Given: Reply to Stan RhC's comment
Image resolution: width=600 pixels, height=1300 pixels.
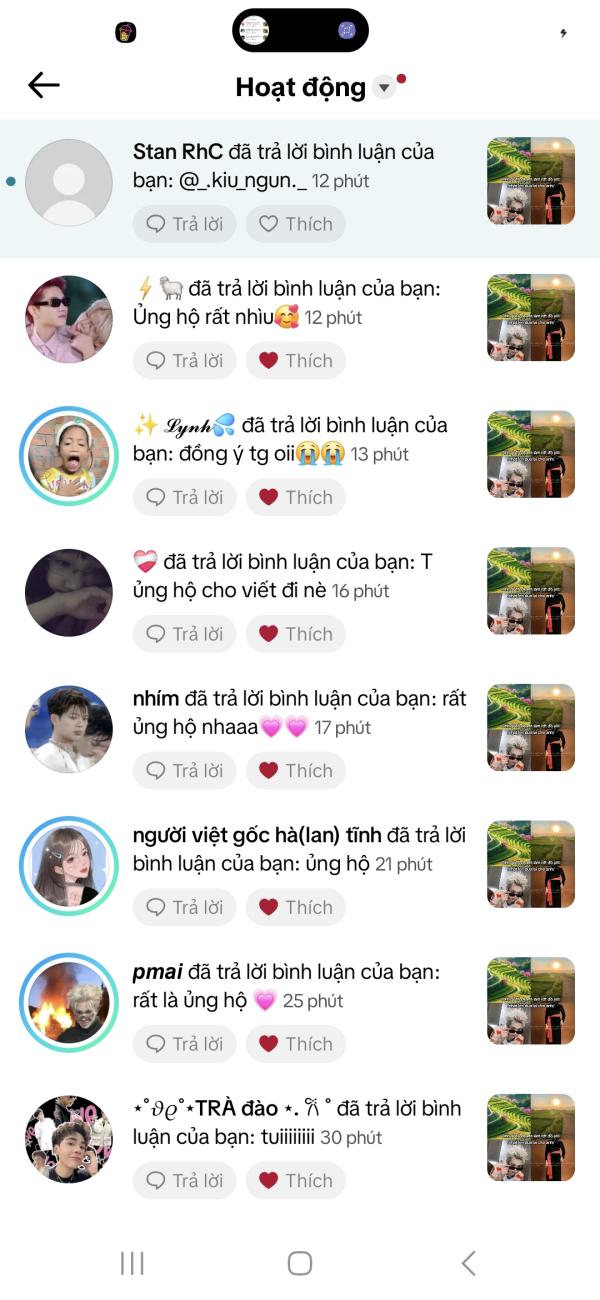Looking at the screenshot, I should 184,224.
